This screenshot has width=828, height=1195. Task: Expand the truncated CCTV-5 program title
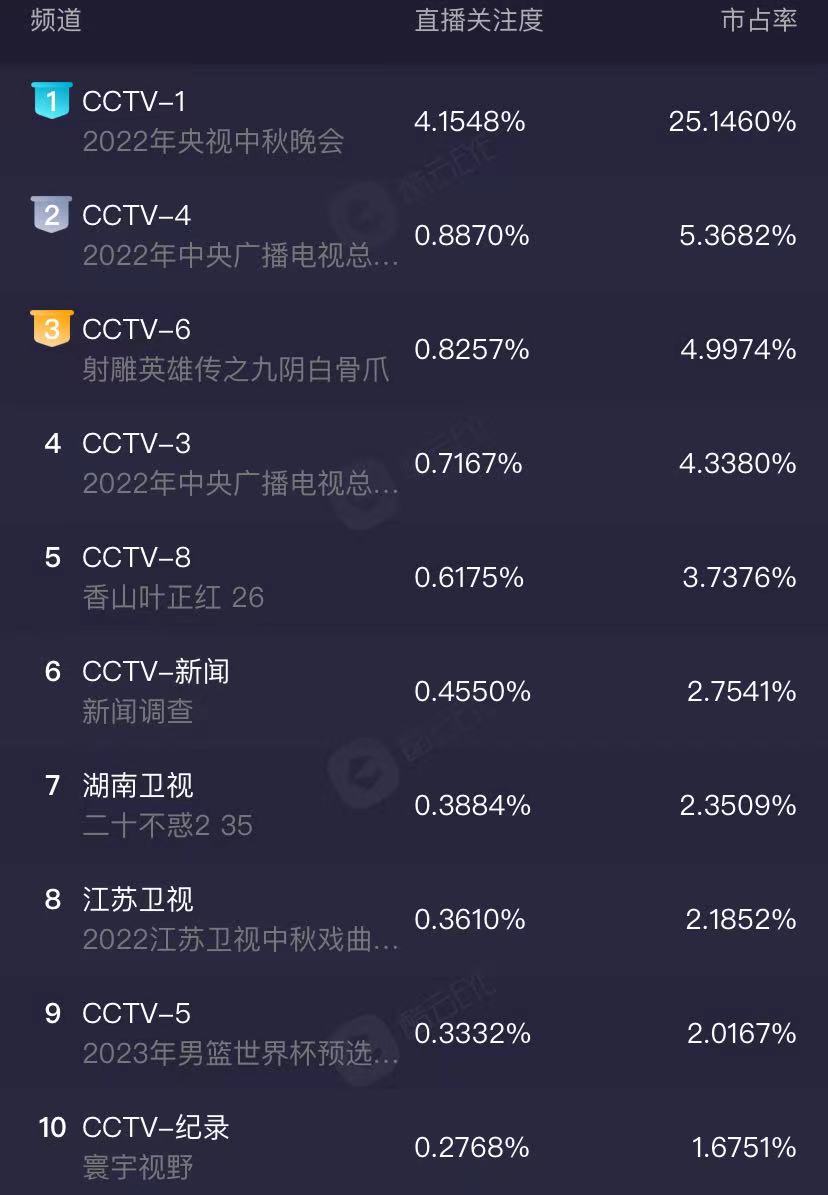tap(240, 1056)
